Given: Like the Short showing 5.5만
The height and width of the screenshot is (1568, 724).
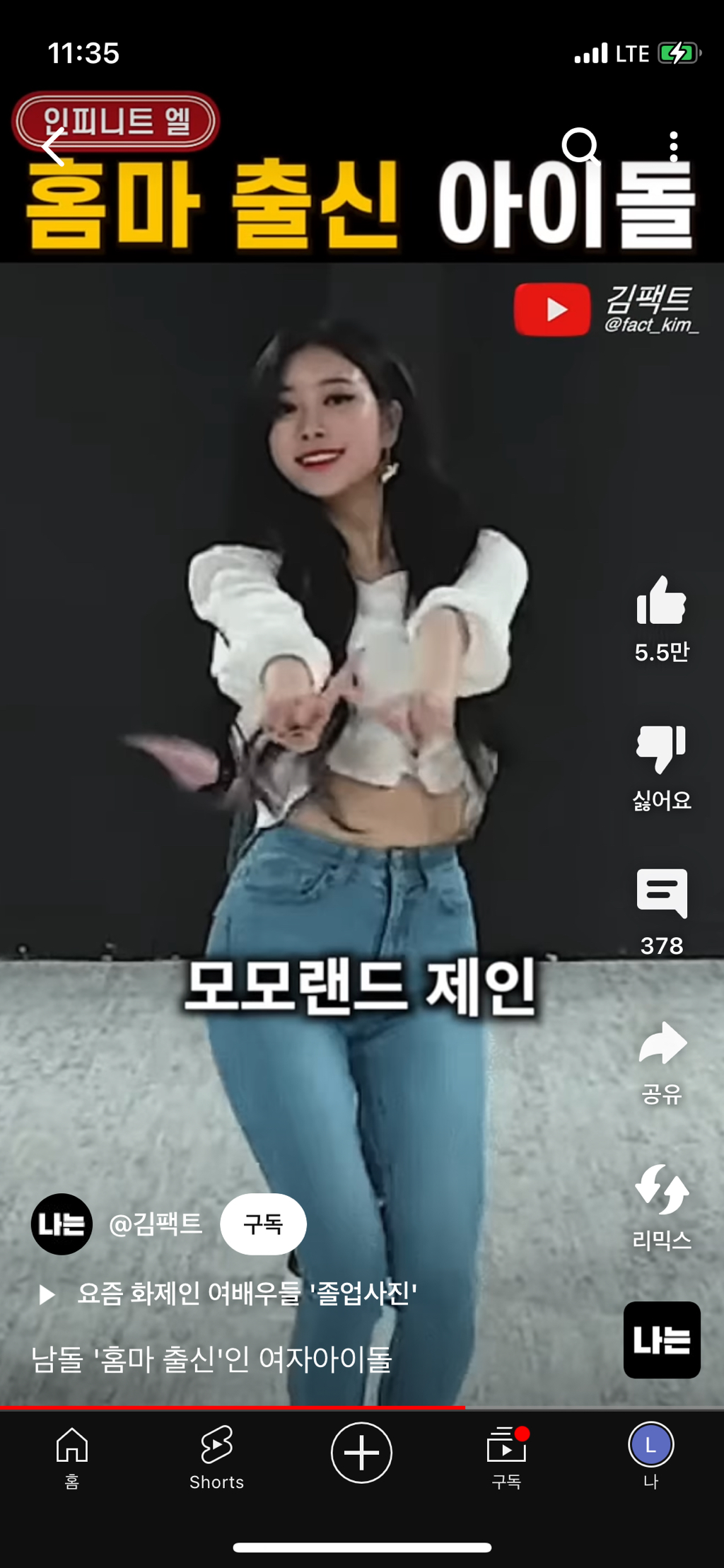Looking at the screenshot, I should 662,608.
